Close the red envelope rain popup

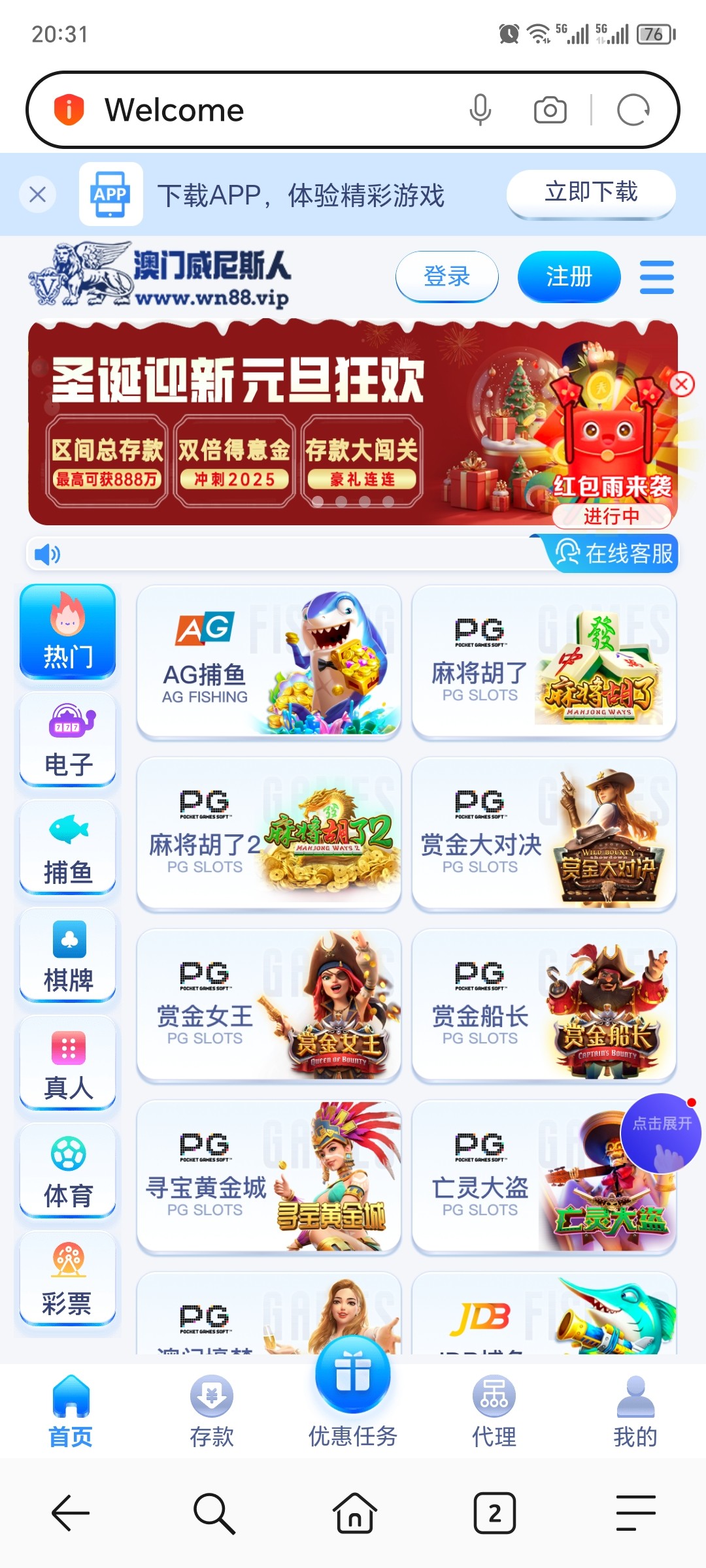tap(682, 384)
